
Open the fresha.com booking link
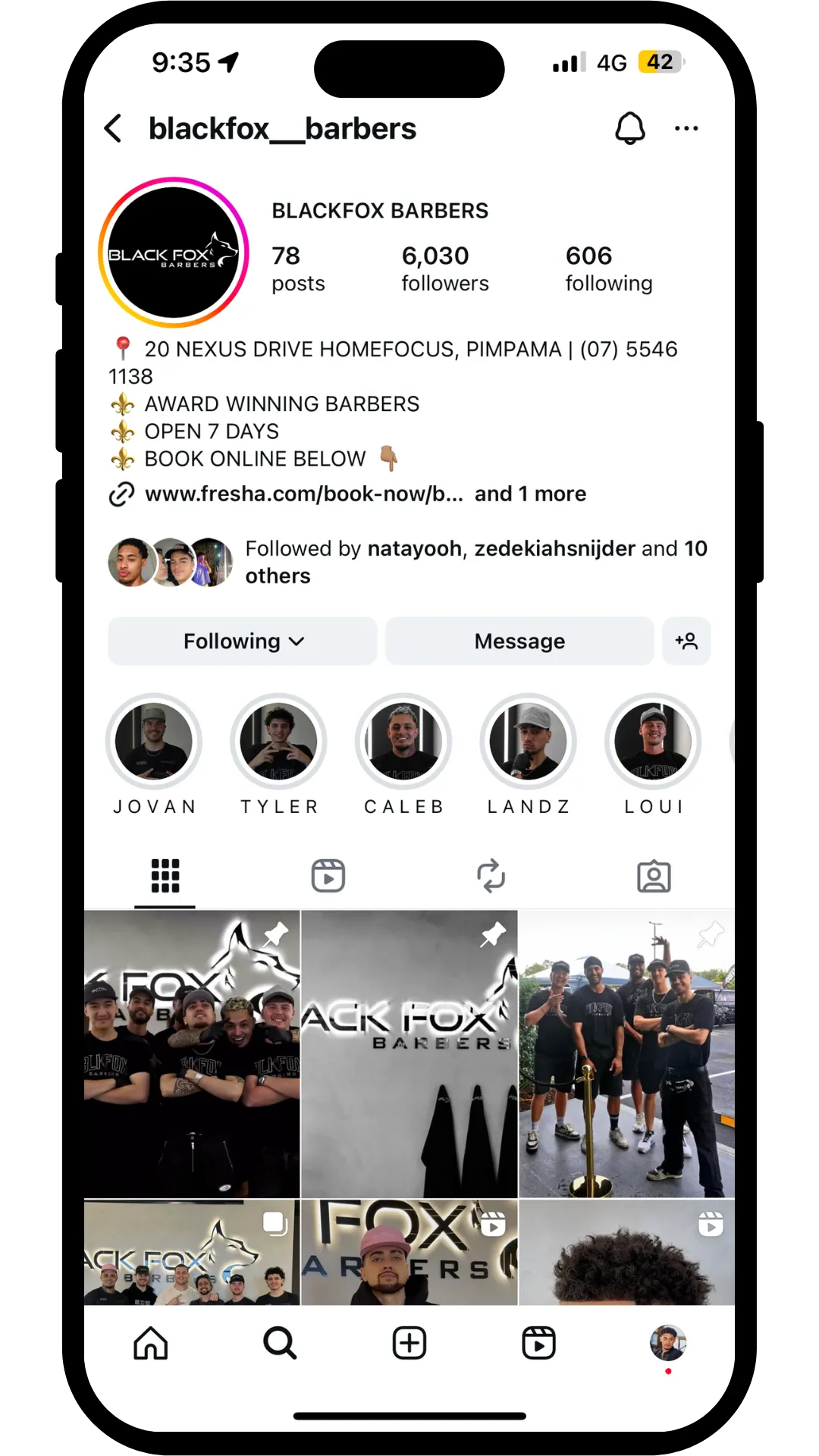coord(303,494)
